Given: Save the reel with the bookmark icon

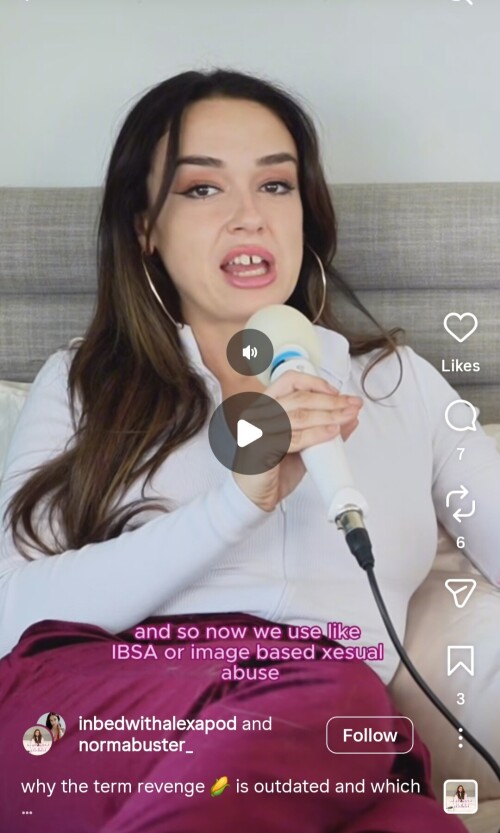Looking at the screenshot, I should (x=460, y=661).
